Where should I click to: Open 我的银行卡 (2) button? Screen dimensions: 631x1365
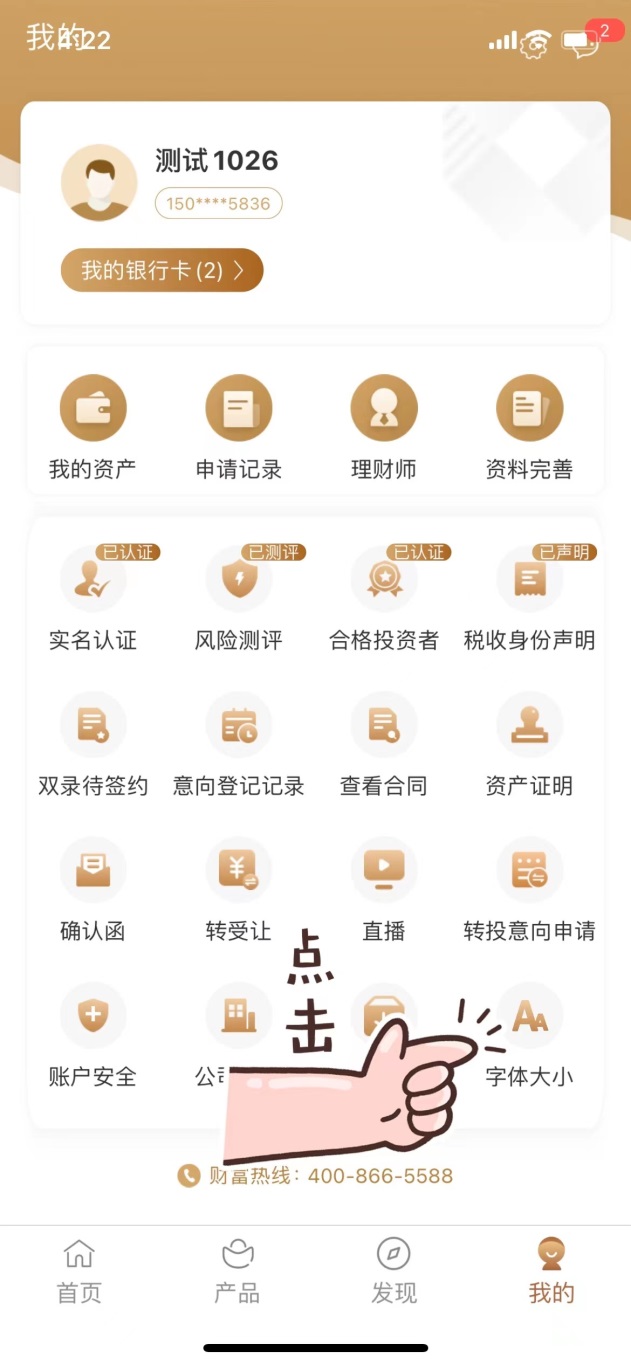pyautogui.click(x=162, y=270)
